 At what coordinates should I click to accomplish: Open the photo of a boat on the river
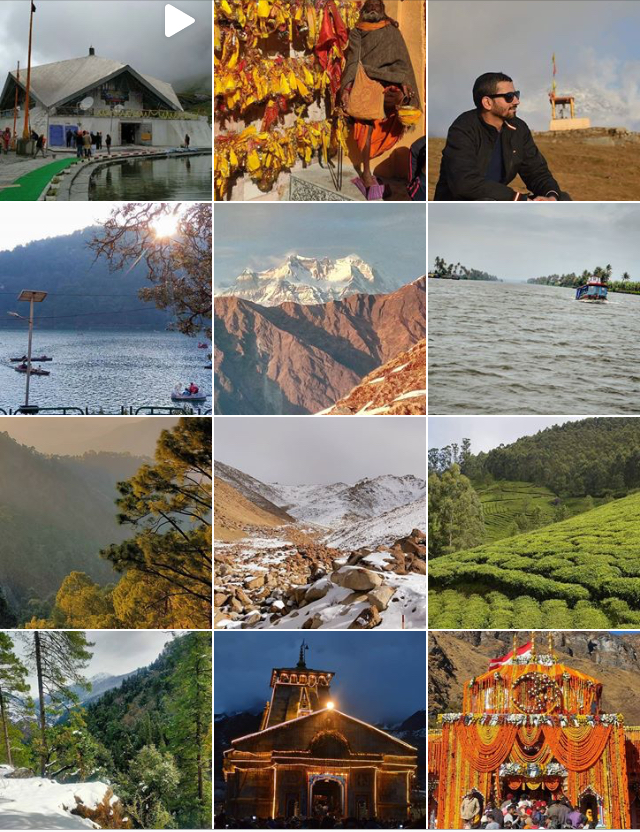tap(534, 308)
